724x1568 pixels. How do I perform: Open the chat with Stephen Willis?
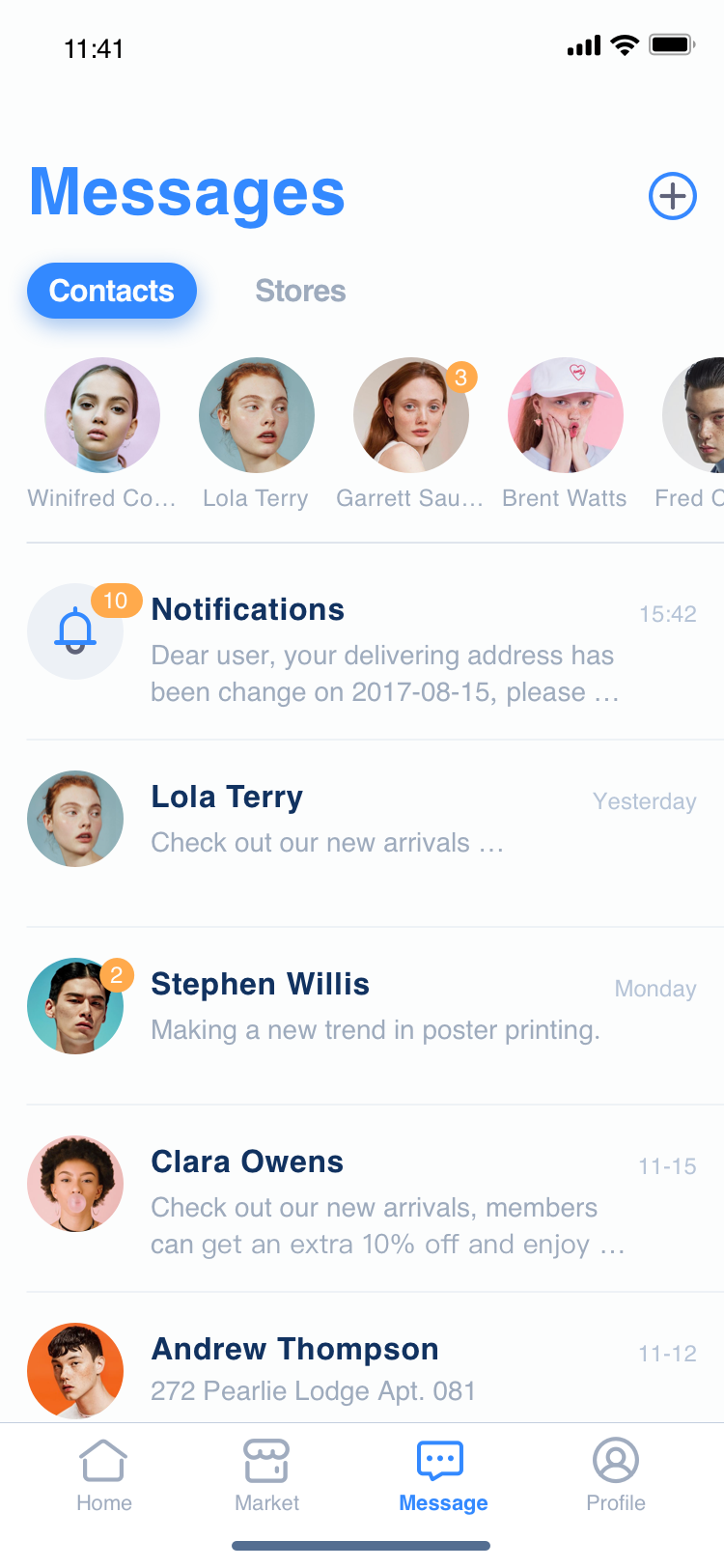[376, 1016]
